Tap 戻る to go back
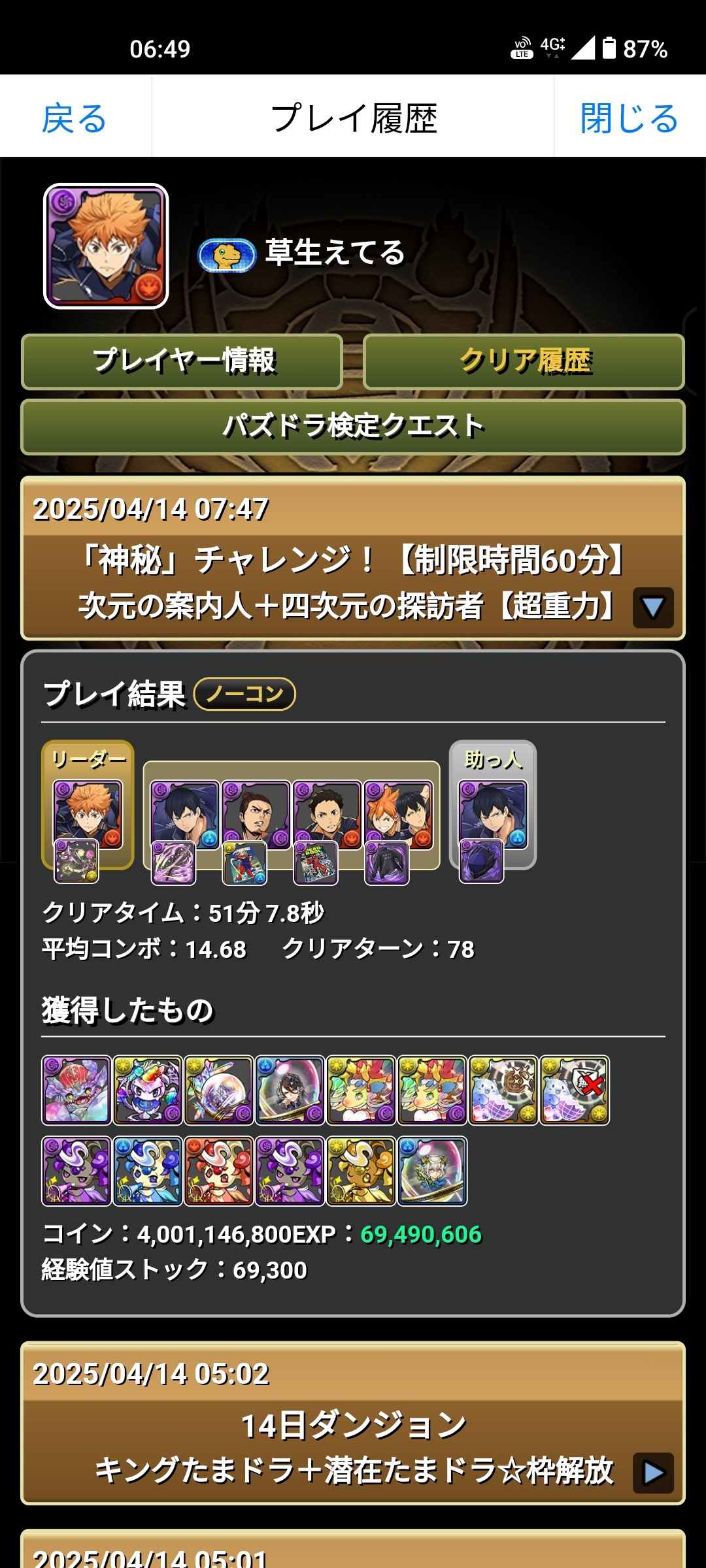The height and width of the screenshot is (1568, 706). (75, 118)
